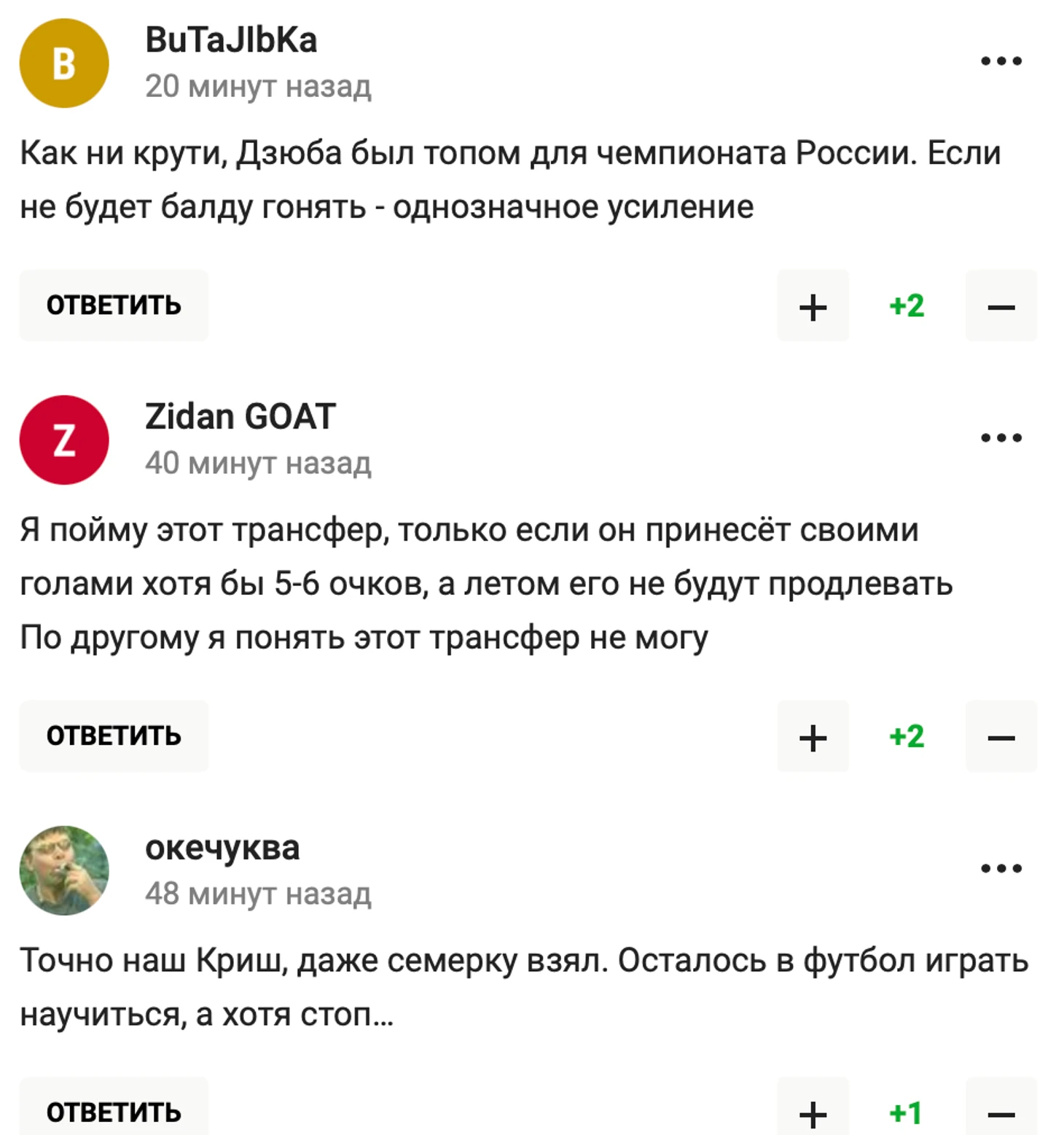Downvote BuTaJIbKa's comment with minus
Image resolution: width=1064 pixels, height=1135 pixels.
(x=1001, y=306)
